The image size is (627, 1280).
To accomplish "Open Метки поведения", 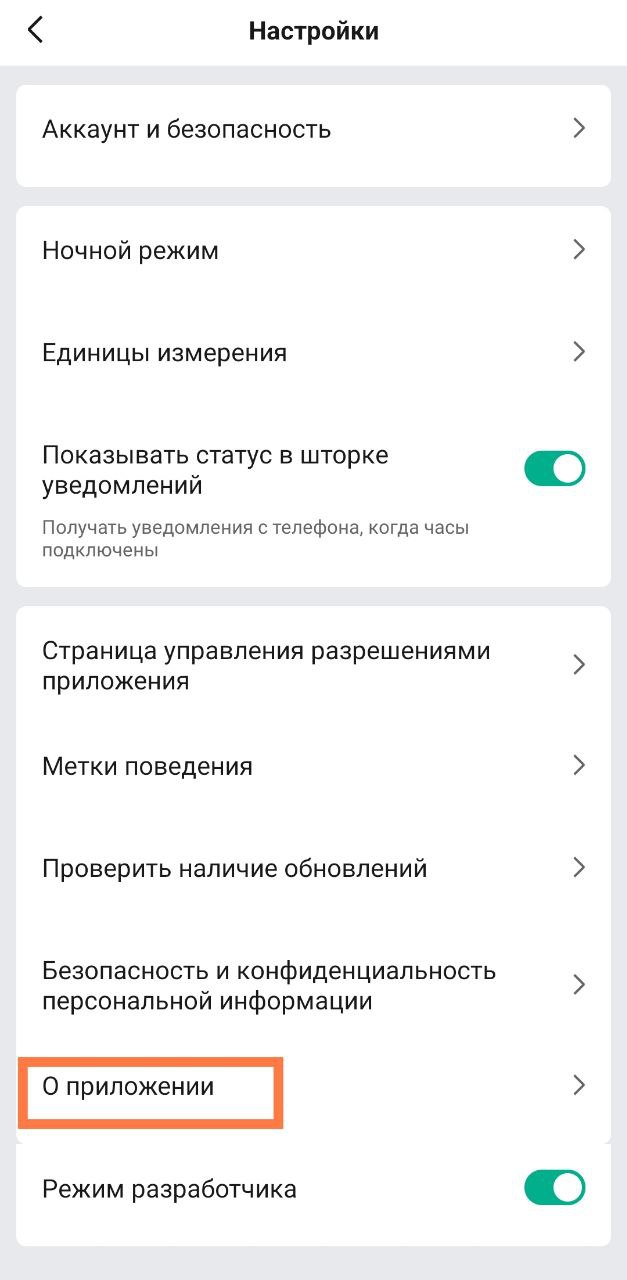I will (x=313, y=766).
